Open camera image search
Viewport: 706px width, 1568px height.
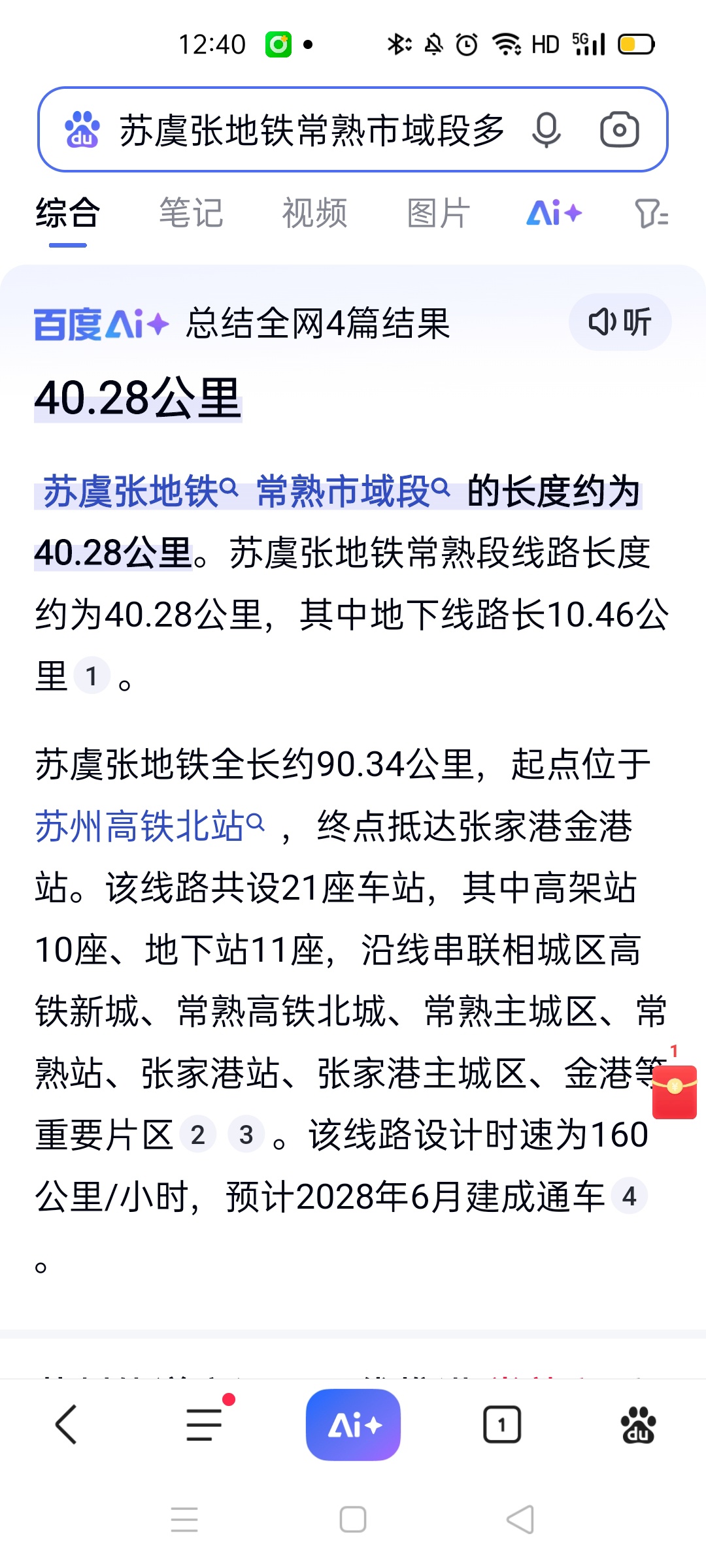click(x=619, y=129)
